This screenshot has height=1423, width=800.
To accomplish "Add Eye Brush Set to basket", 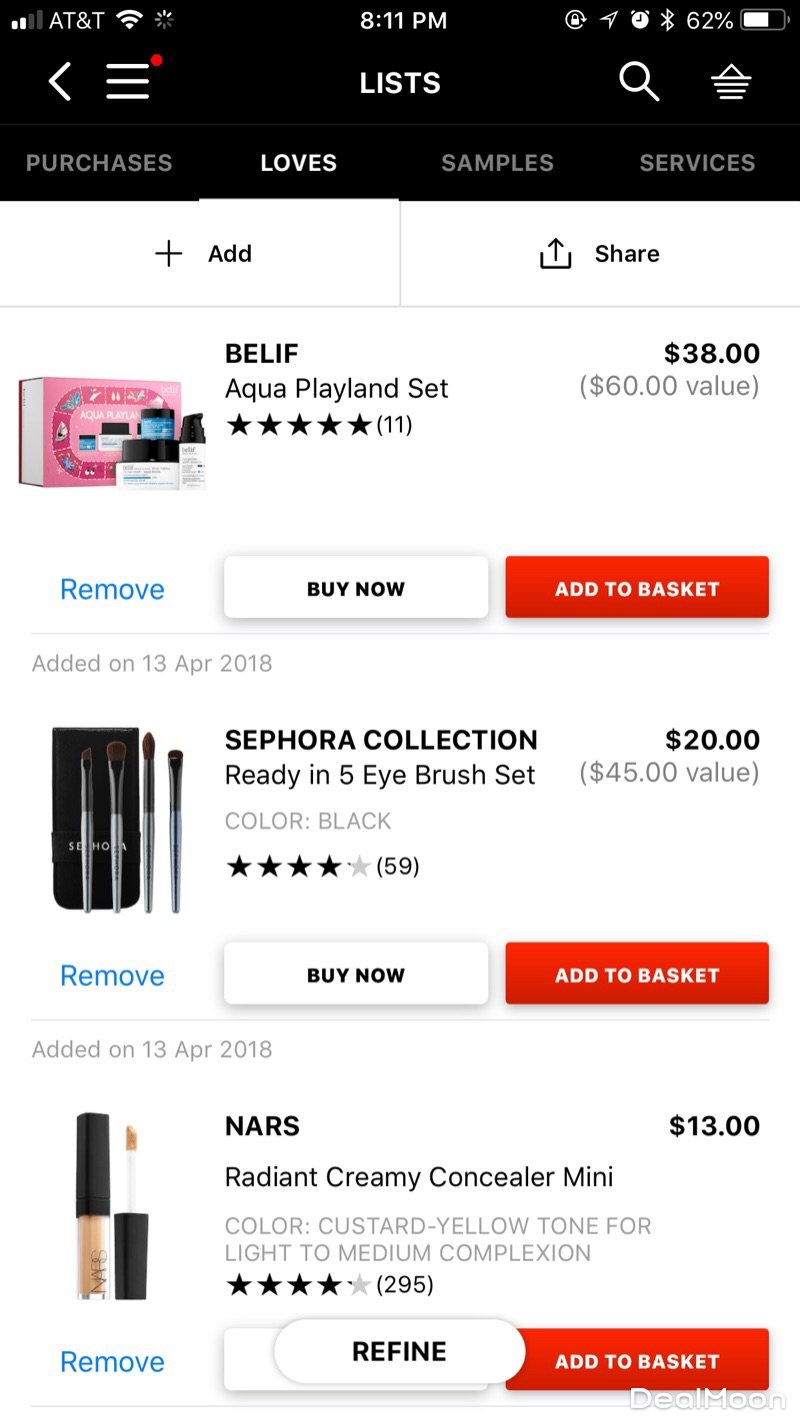I will click(x=637, y=975).
